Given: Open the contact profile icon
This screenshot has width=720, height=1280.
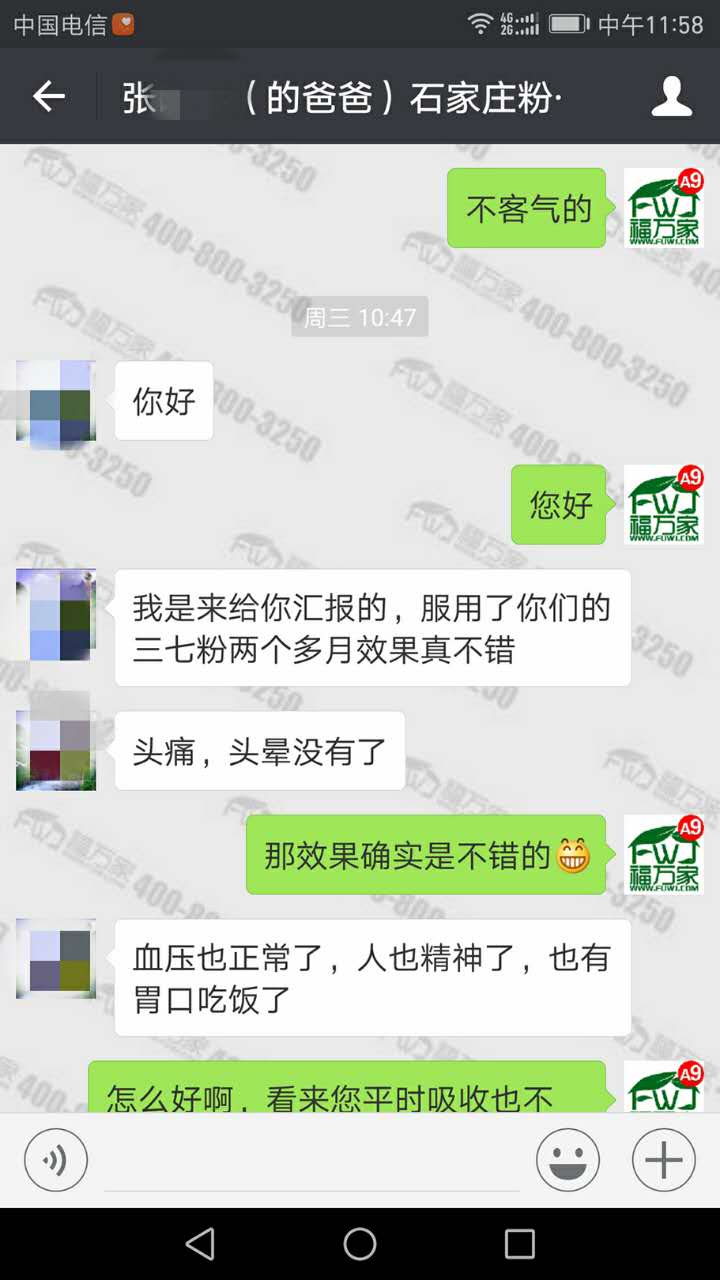Looking at the screenshot, I should [x=671, y=97].
